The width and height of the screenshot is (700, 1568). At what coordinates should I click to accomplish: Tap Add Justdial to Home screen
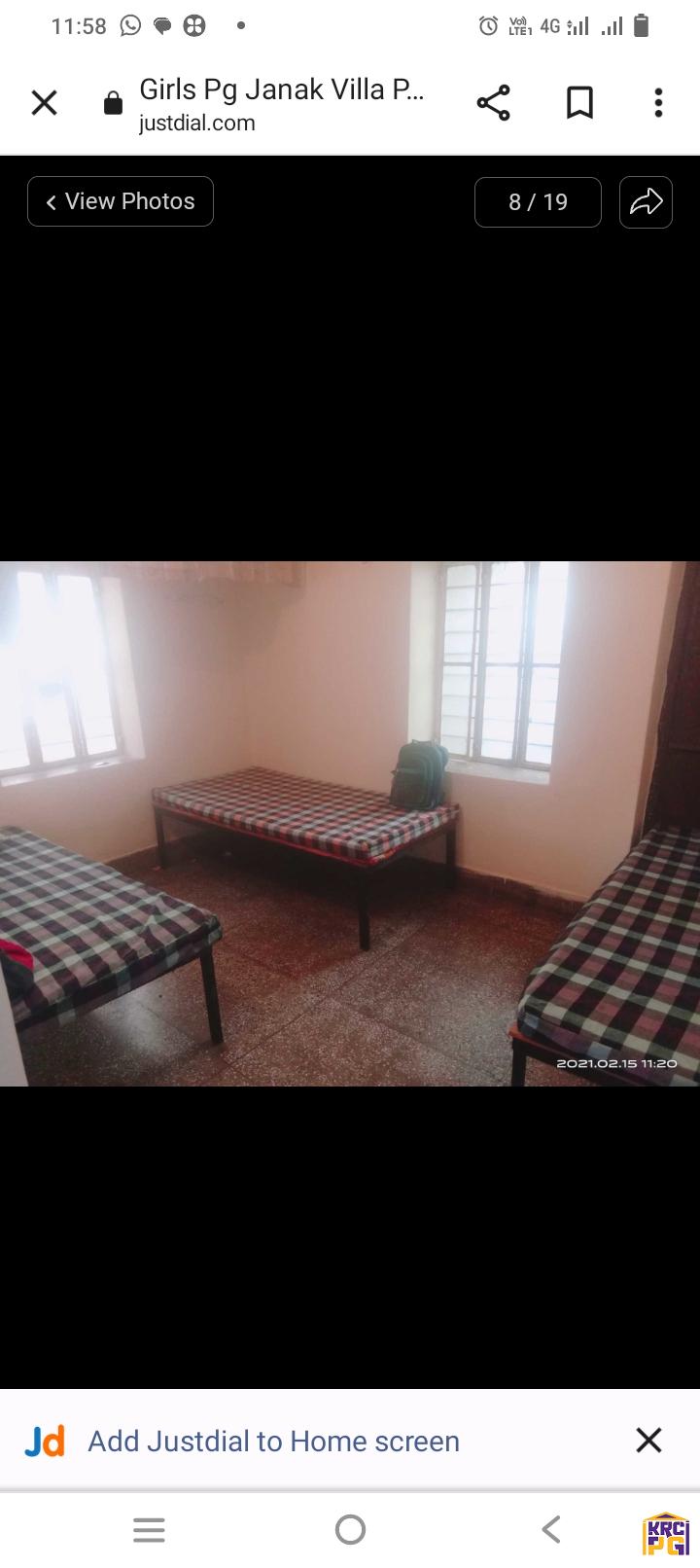(x=273, y=1441)
